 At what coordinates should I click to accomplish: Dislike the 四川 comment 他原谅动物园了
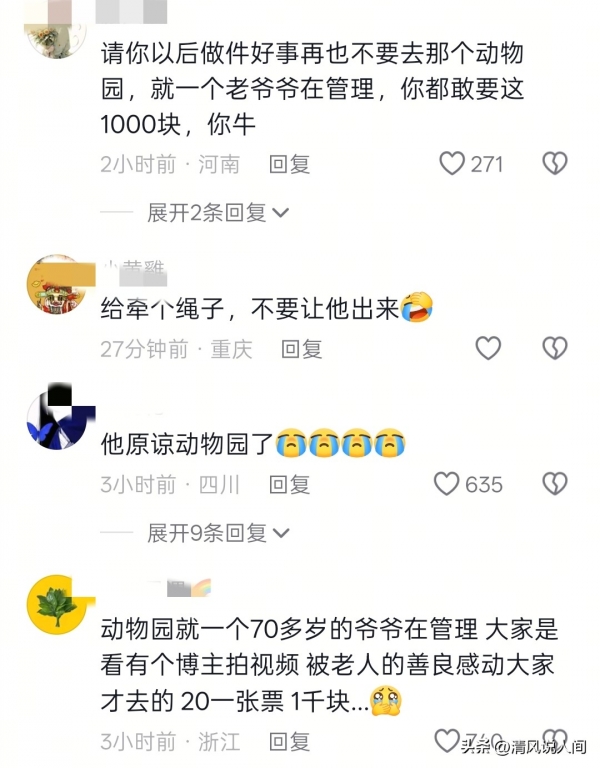tap(555, 484)
